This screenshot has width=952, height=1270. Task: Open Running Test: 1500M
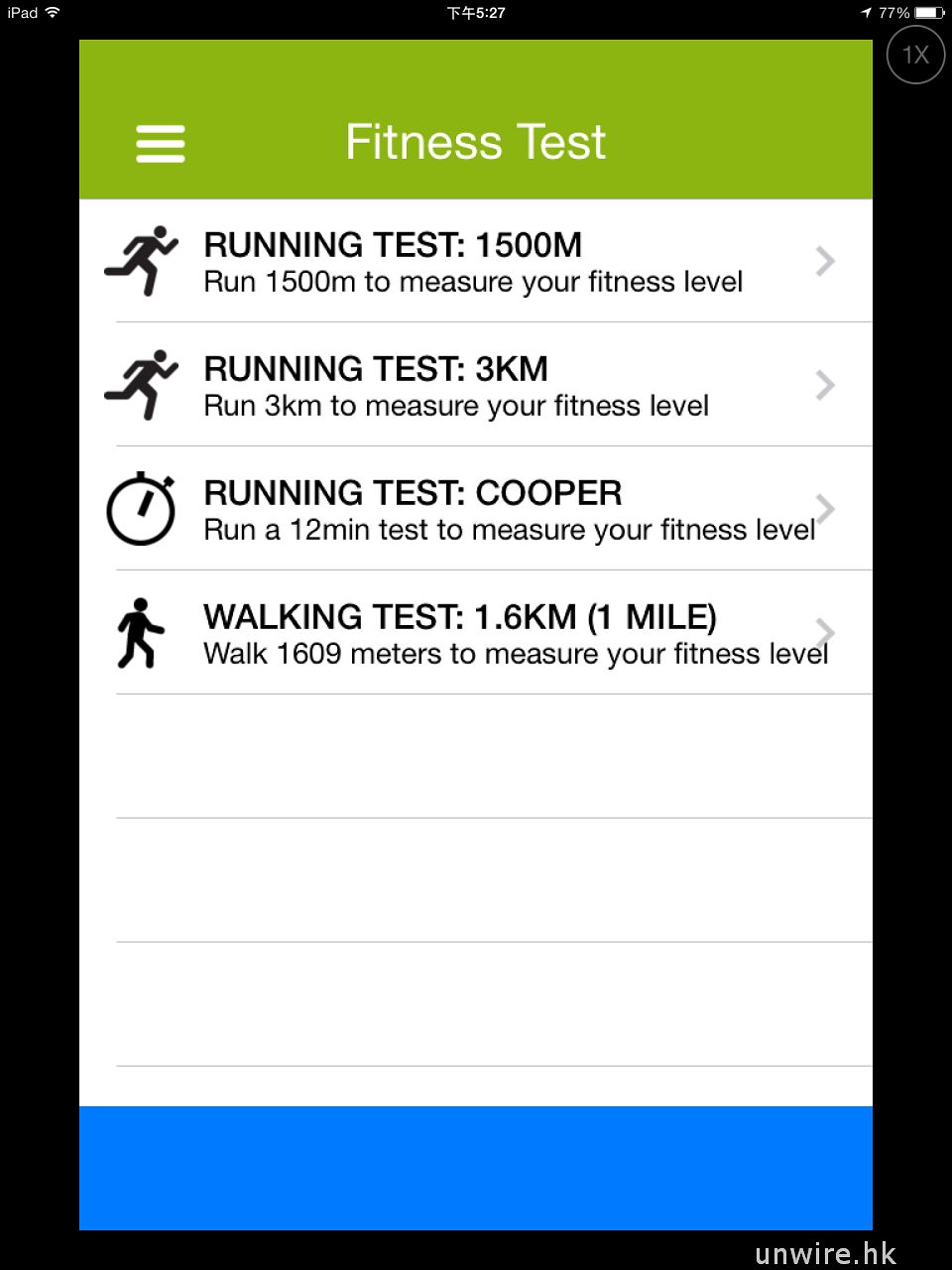point(474,262)
